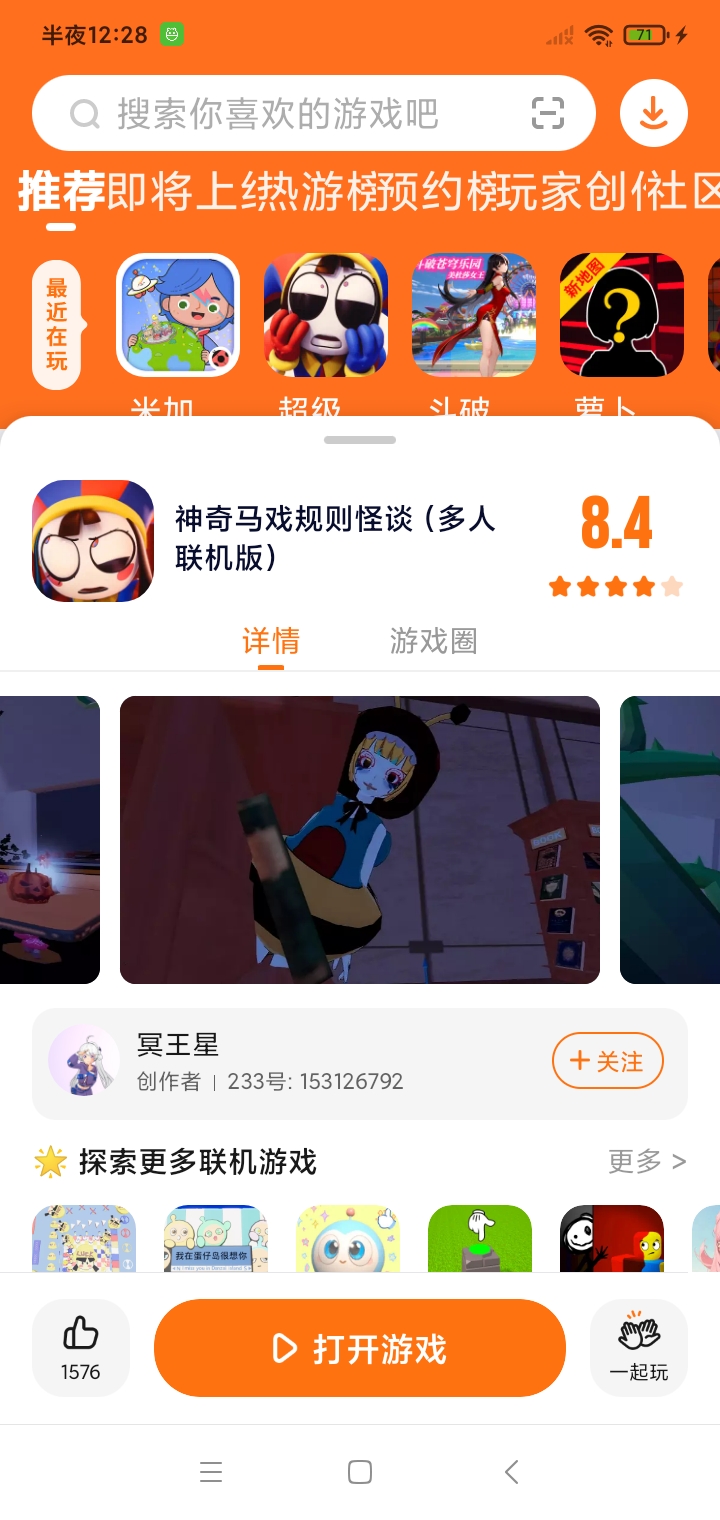Open the scan QR icon
Image resolution: width=720 pixels, height=1520 pixels.
547,114
